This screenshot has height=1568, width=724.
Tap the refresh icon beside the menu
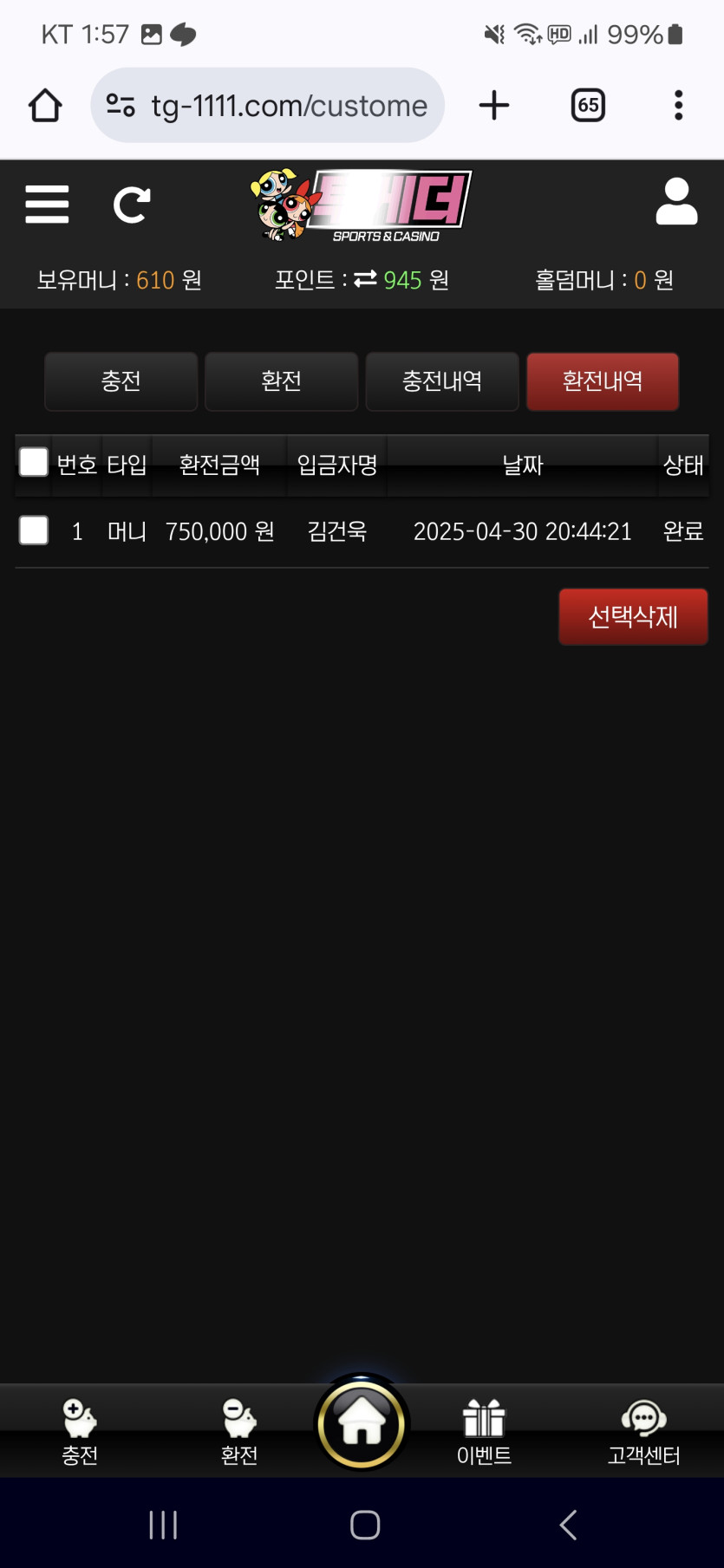pyautogui.click(x=132, y=205)
